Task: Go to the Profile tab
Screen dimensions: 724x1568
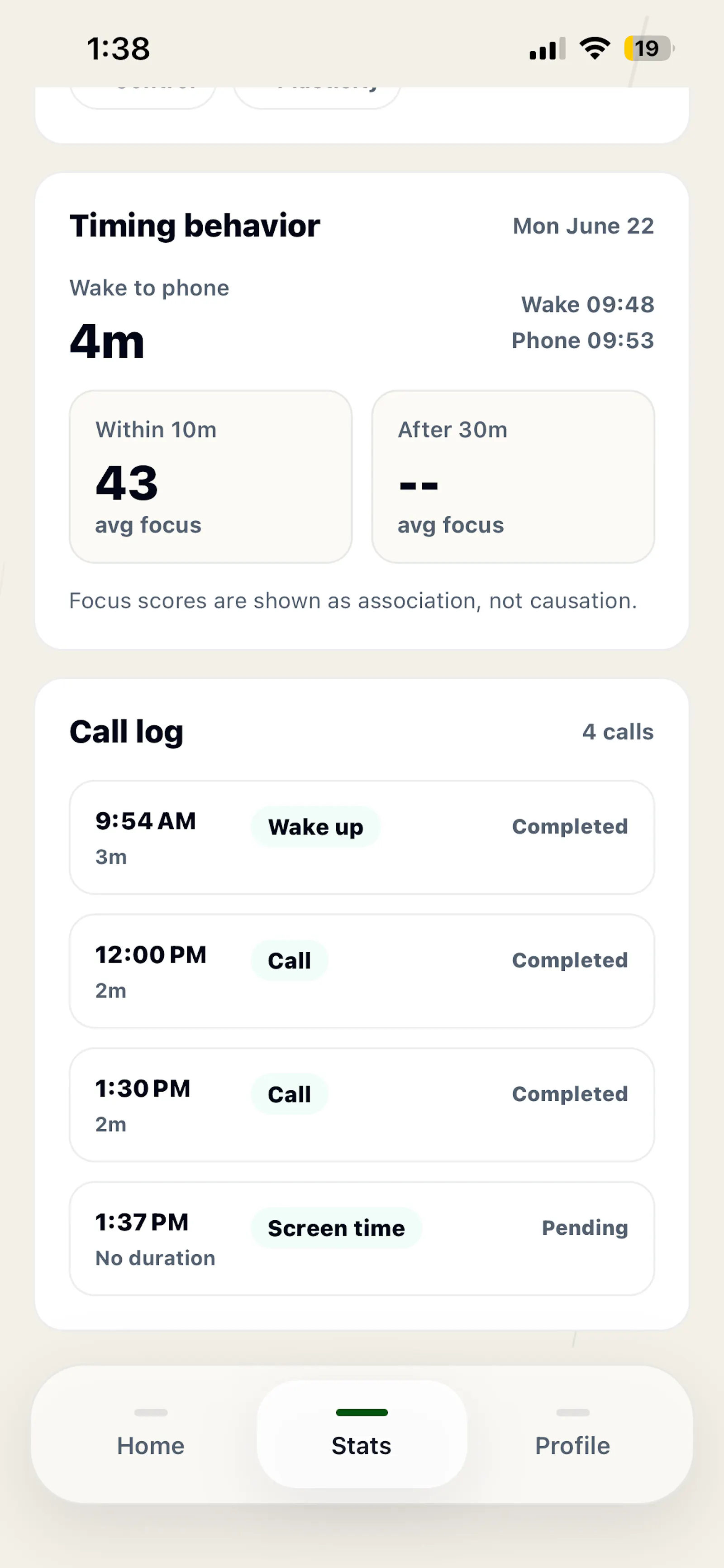Action: click(572, 1434)
